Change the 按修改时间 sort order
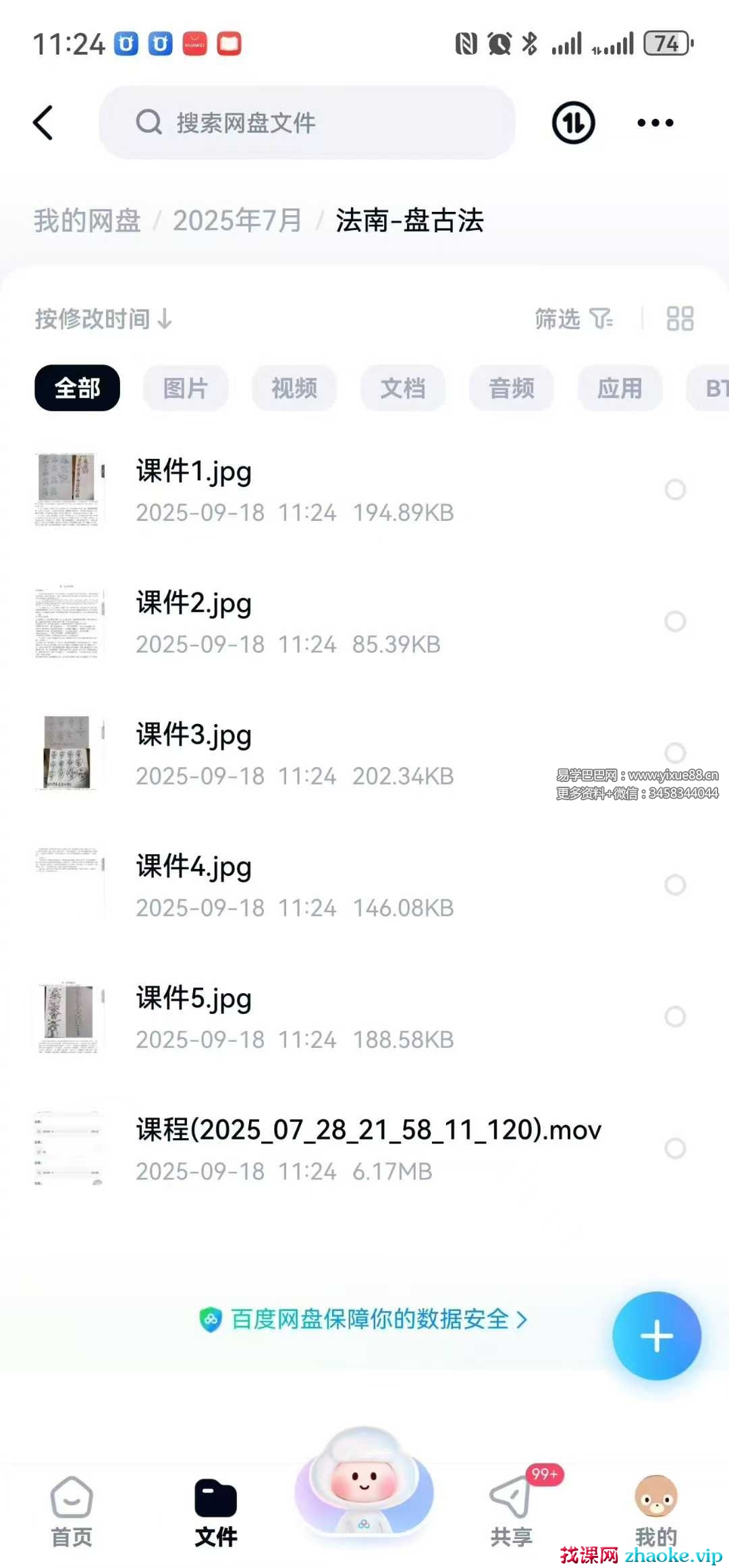The image size is (729, 1568). pyautogui.click(x=103, y=318)
